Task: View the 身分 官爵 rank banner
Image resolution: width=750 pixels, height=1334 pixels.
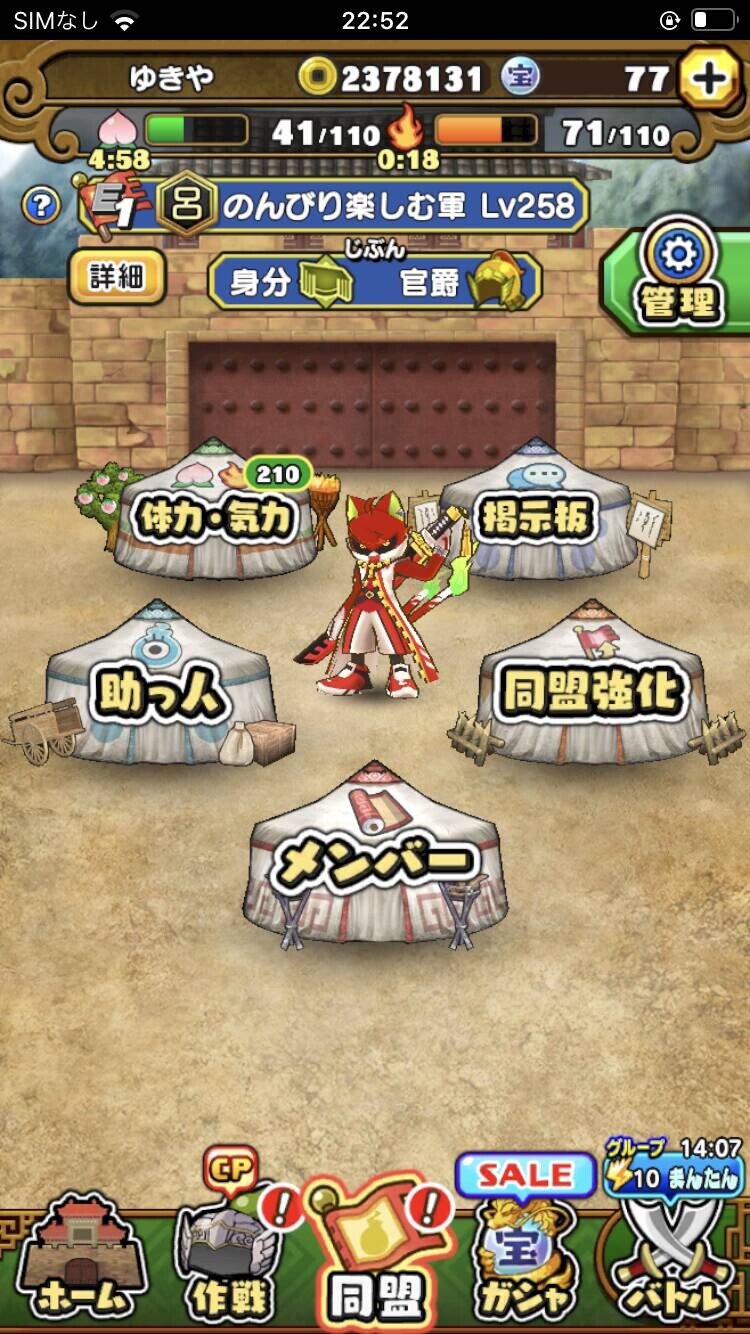Action: coord(375,281)
